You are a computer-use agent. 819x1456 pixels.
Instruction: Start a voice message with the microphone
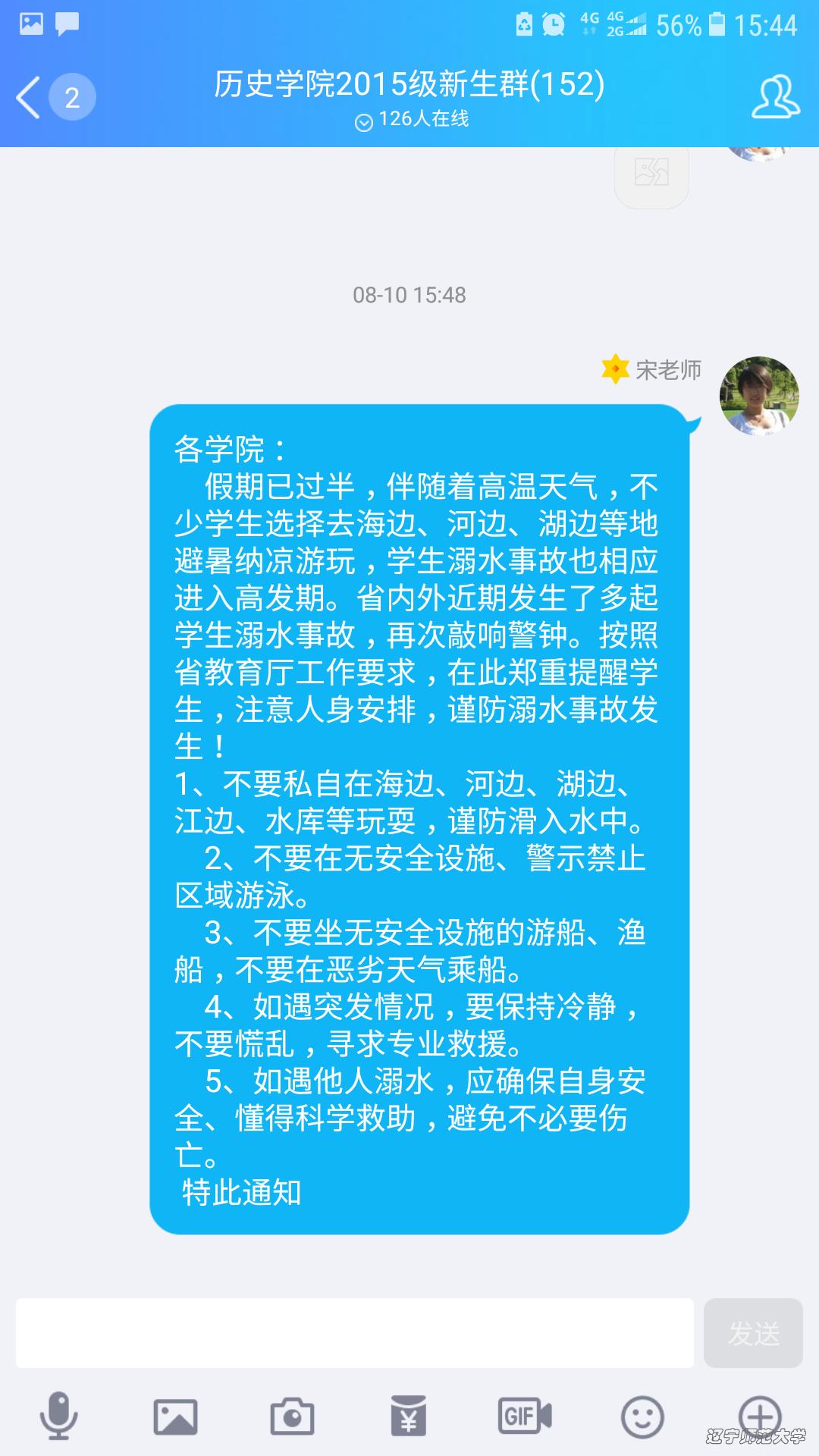[x=58, y=1415]
